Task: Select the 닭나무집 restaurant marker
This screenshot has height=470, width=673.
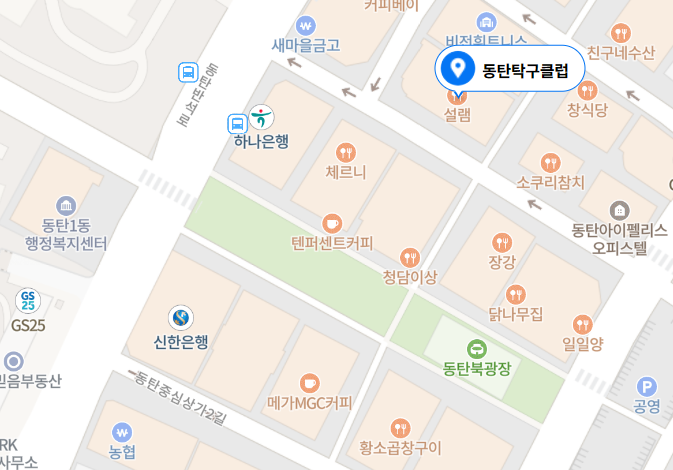Action: [516, 294]
